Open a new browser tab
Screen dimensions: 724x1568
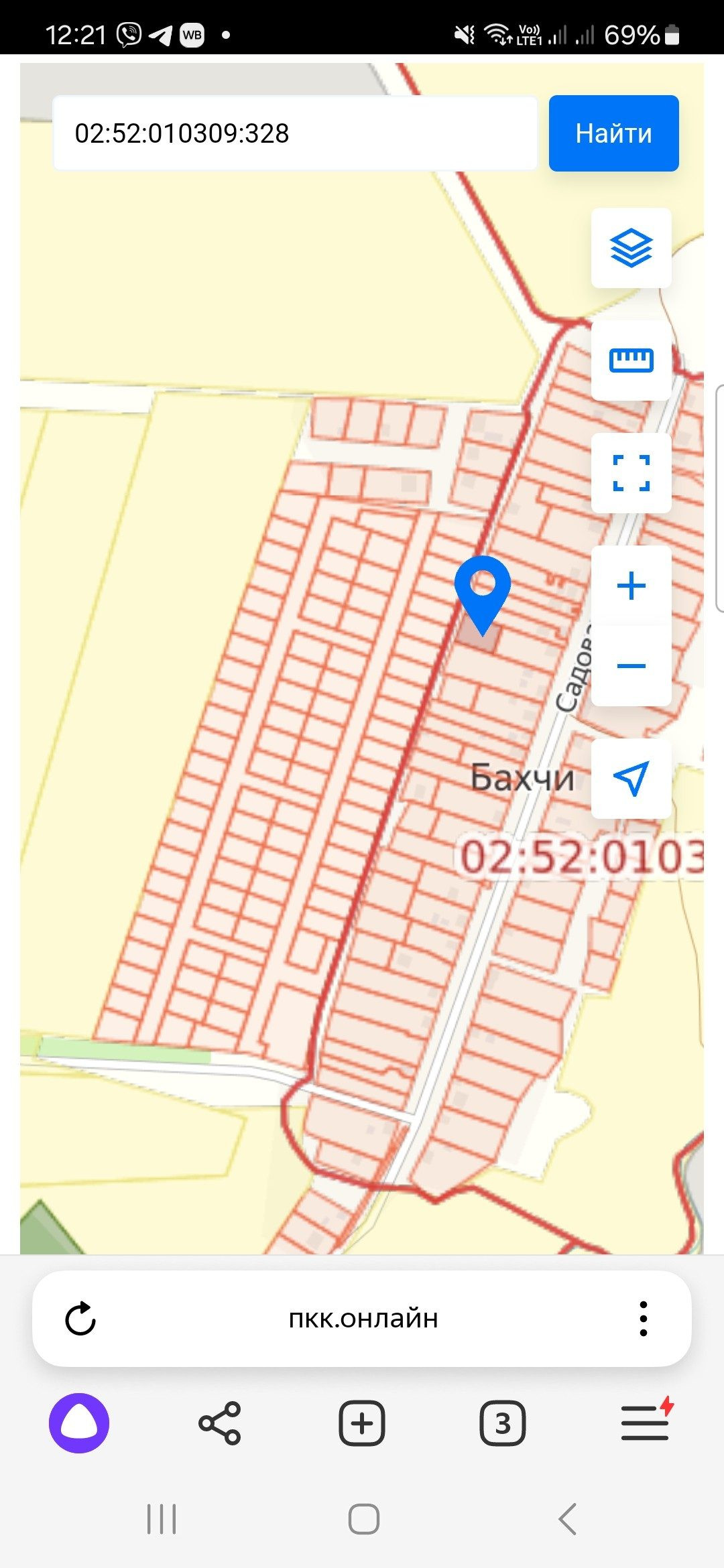(362, 1423)
